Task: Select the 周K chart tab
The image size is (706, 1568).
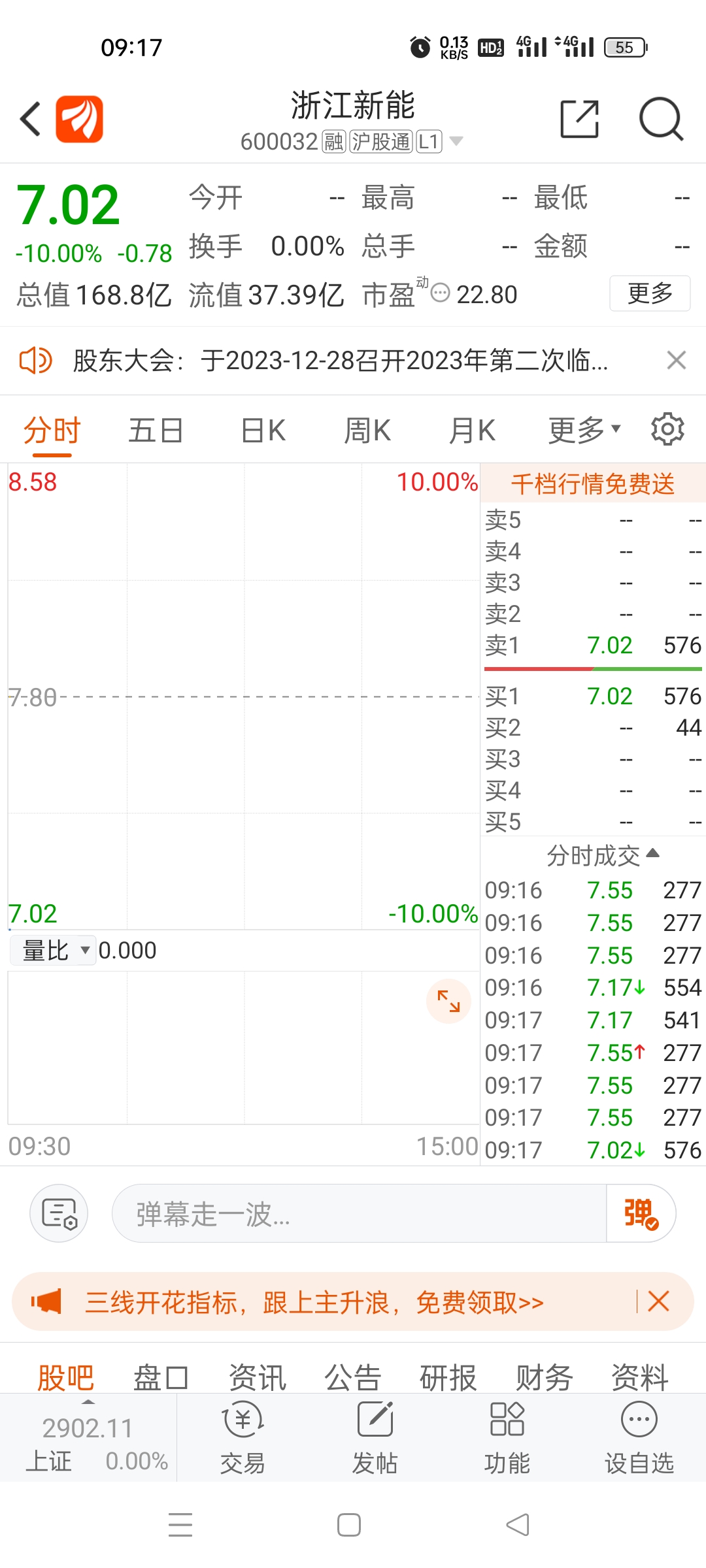Action: [x=367, y=431]
